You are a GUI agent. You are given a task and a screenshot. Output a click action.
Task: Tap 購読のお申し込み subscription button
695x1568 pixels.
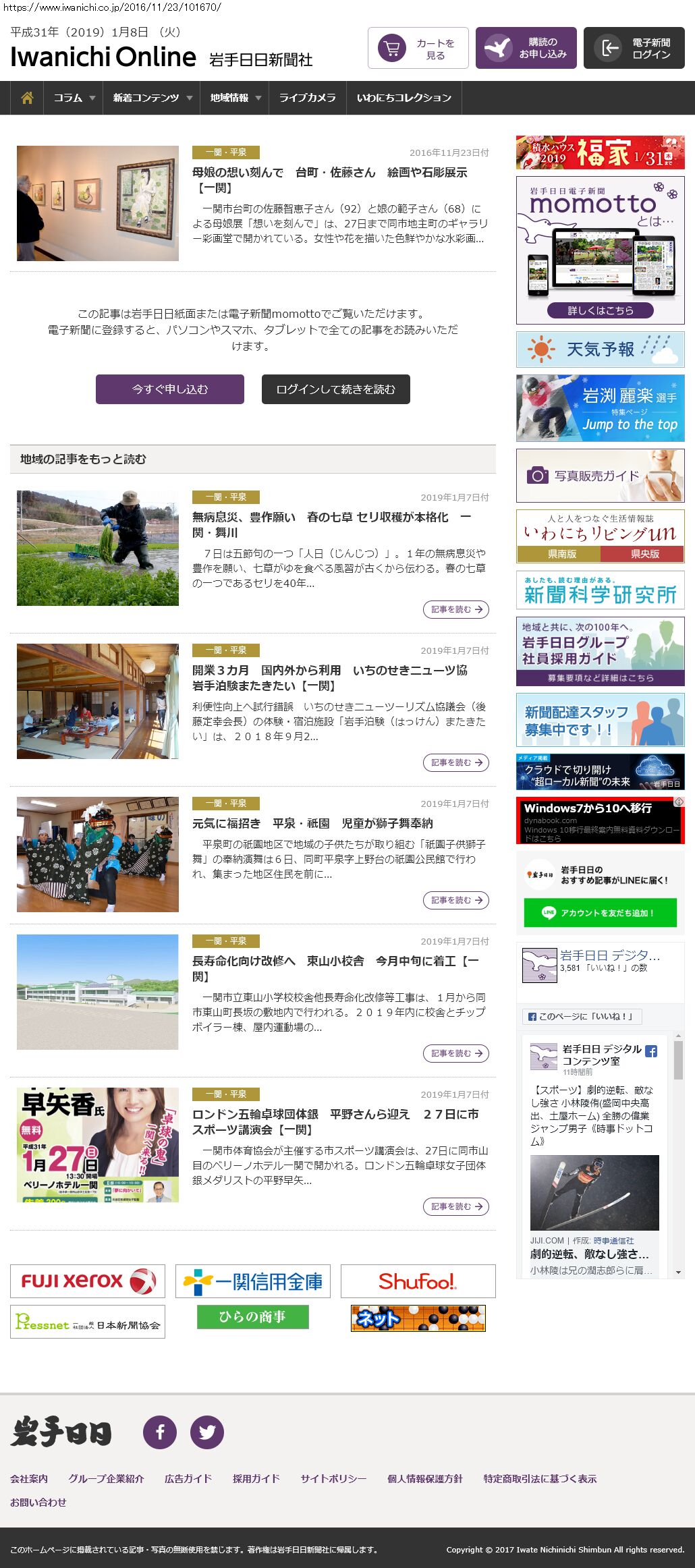point(526,48)
